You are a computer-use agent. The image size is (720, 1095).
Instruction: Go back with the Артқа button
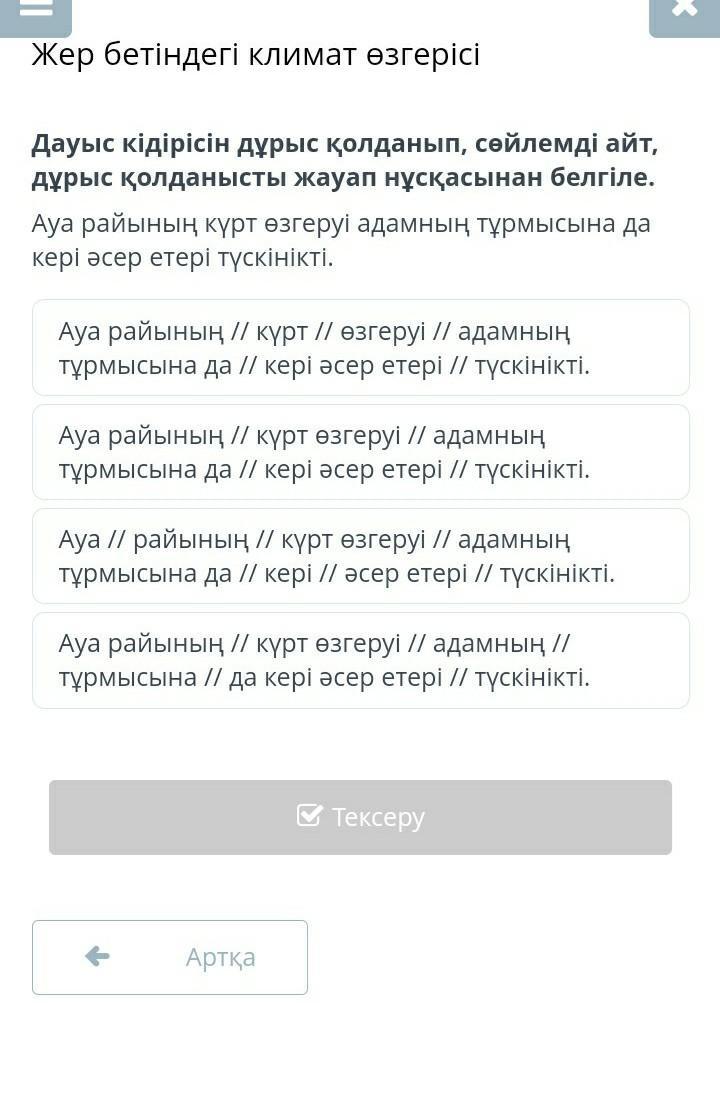pyautogui.click(x=170, y=957)
